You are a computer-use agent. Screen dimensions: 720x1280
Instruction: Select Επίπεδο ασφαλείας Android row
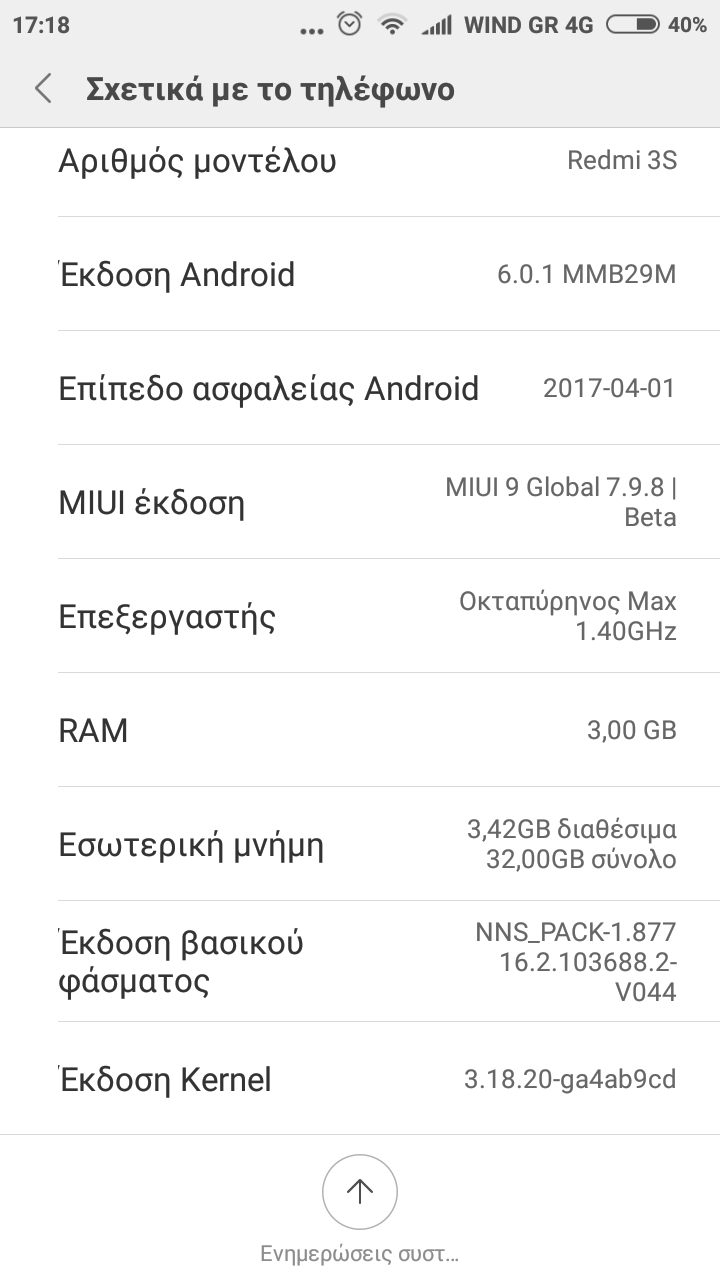click(360, 388)
